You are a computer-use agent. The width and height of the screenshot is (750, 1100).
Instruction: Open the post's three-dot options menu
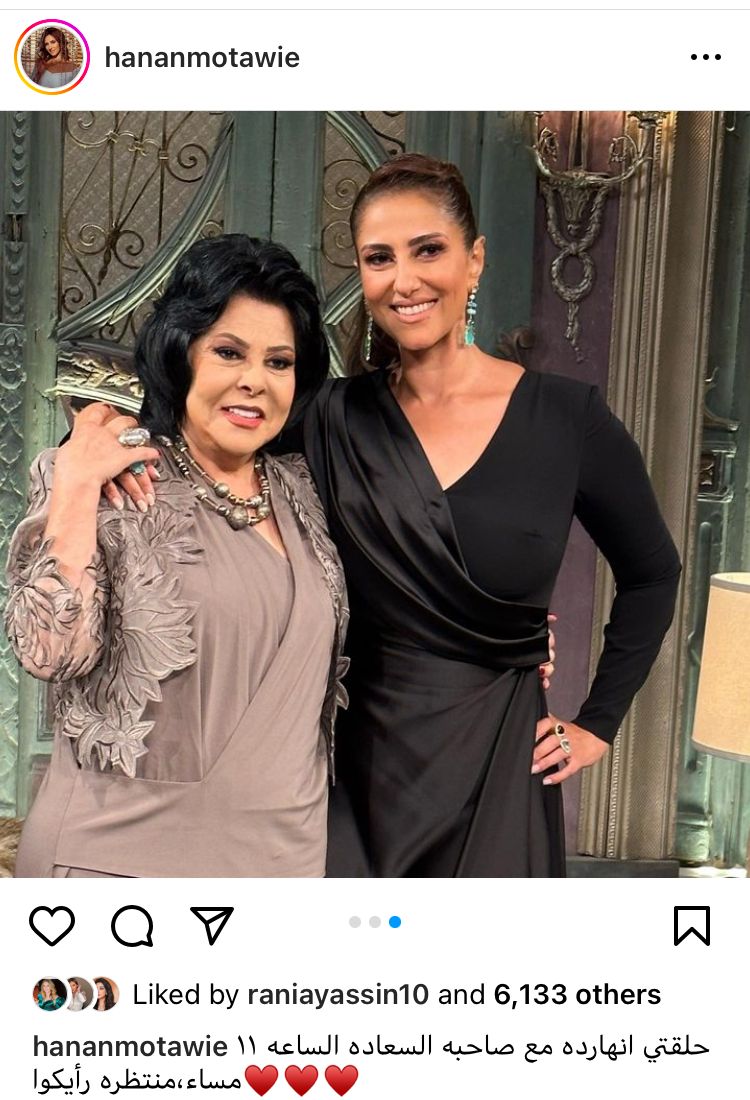pos(705,57)
